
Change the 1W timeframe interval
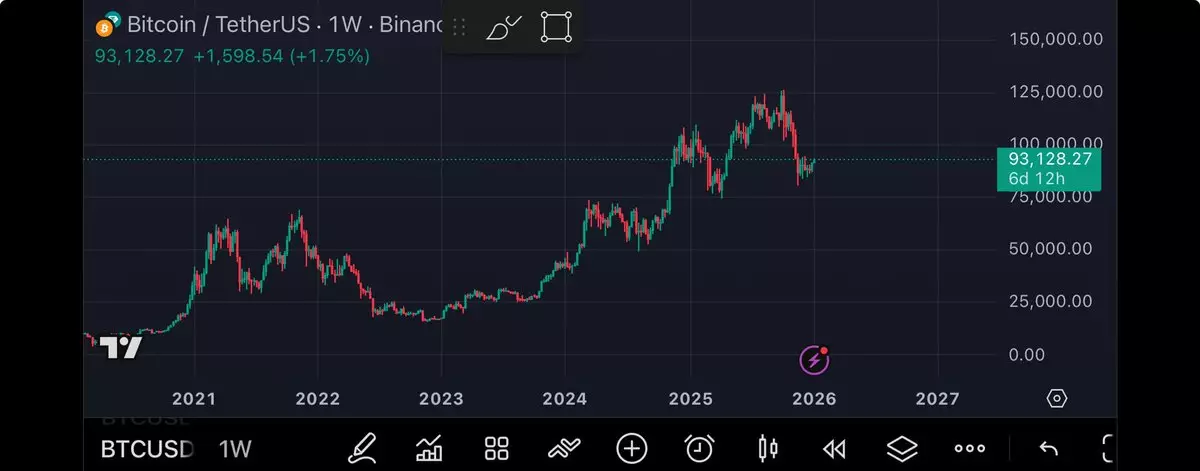(x=235, y=448)
